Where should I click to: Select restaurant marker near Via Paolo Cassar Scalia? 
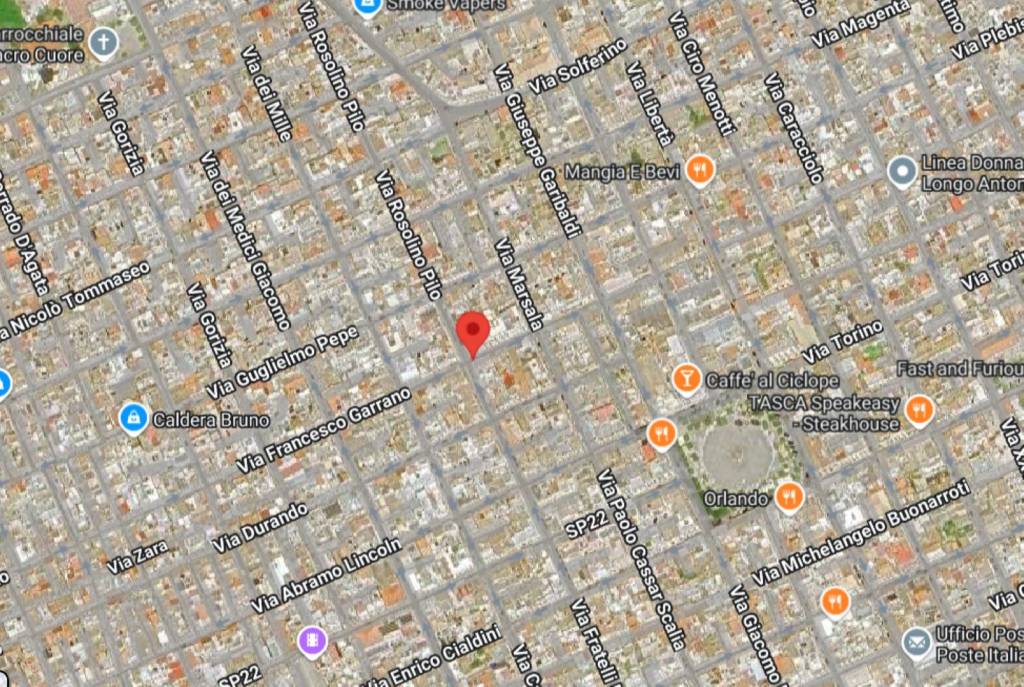click(661, 434)
